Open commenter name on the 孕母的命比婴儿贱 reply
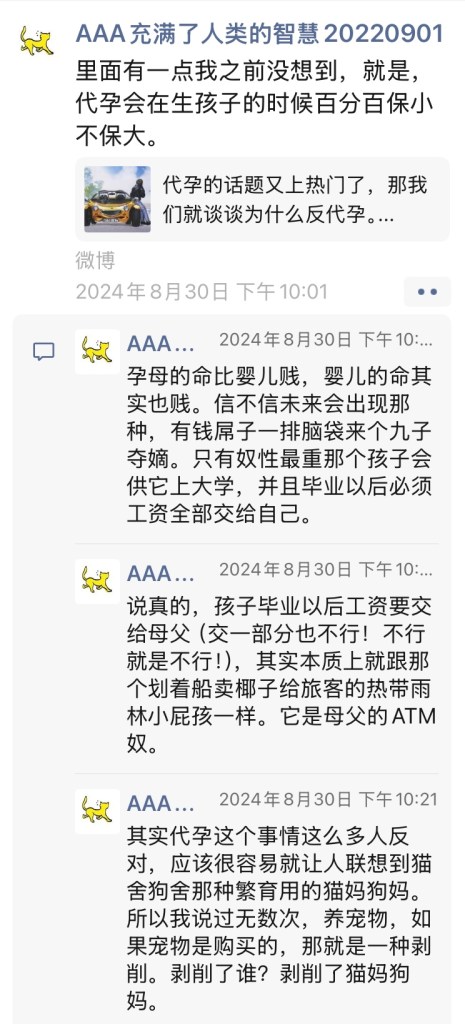This screenshot has width=465, height=1024. (x=161, y=344)
